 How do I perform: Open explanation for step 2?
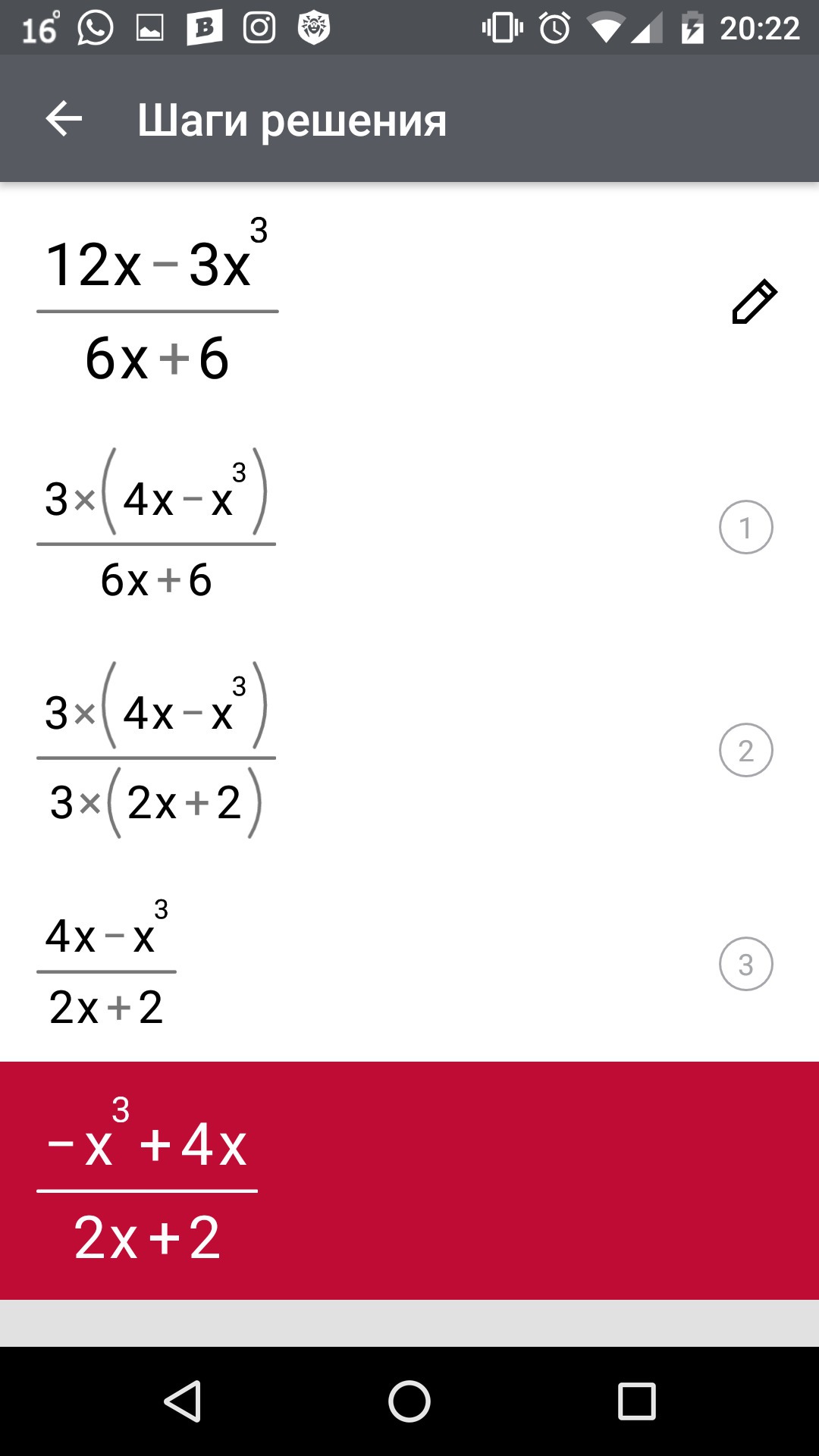pos(745,750)
